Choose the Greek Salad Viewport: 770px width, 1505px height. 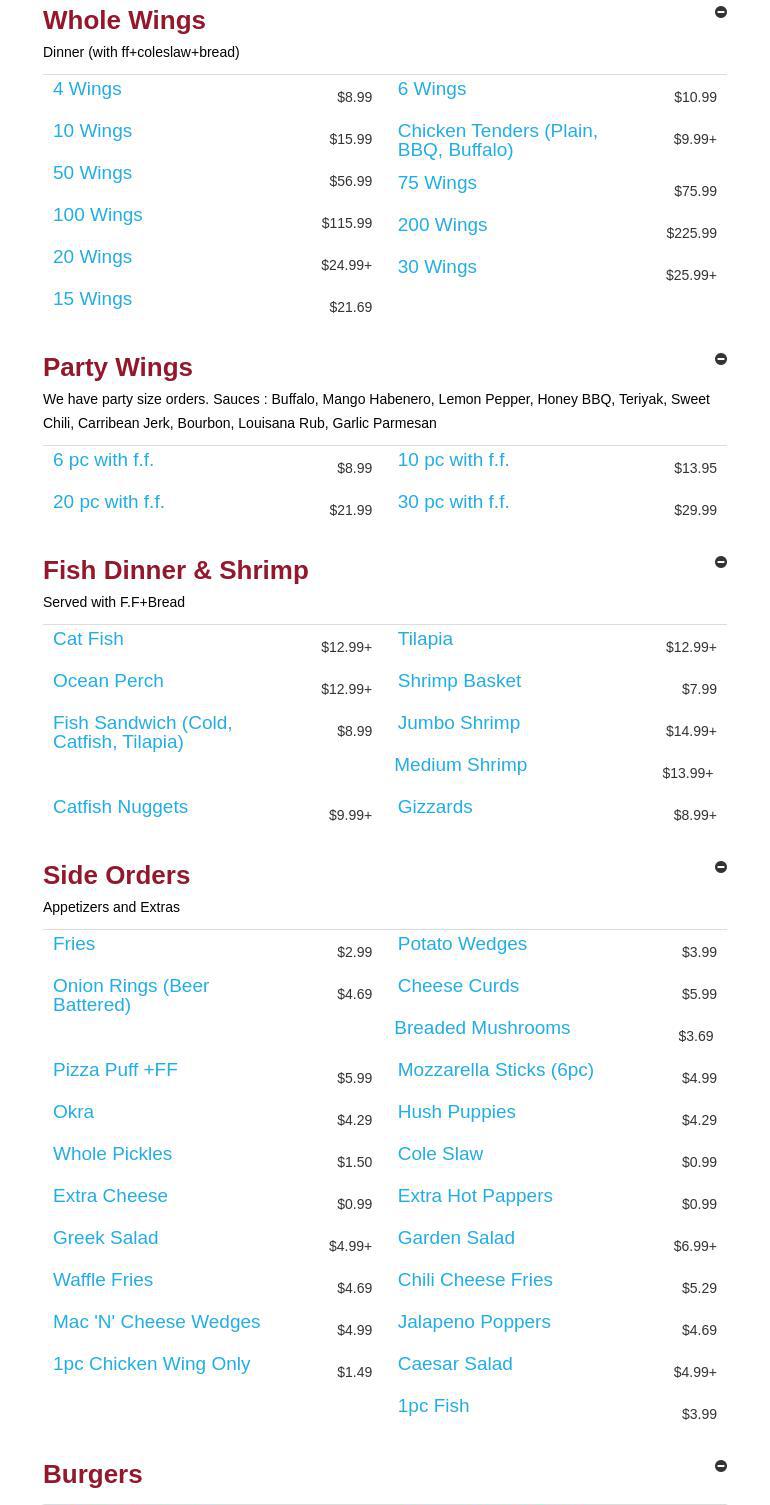(x=105, y=1238)
